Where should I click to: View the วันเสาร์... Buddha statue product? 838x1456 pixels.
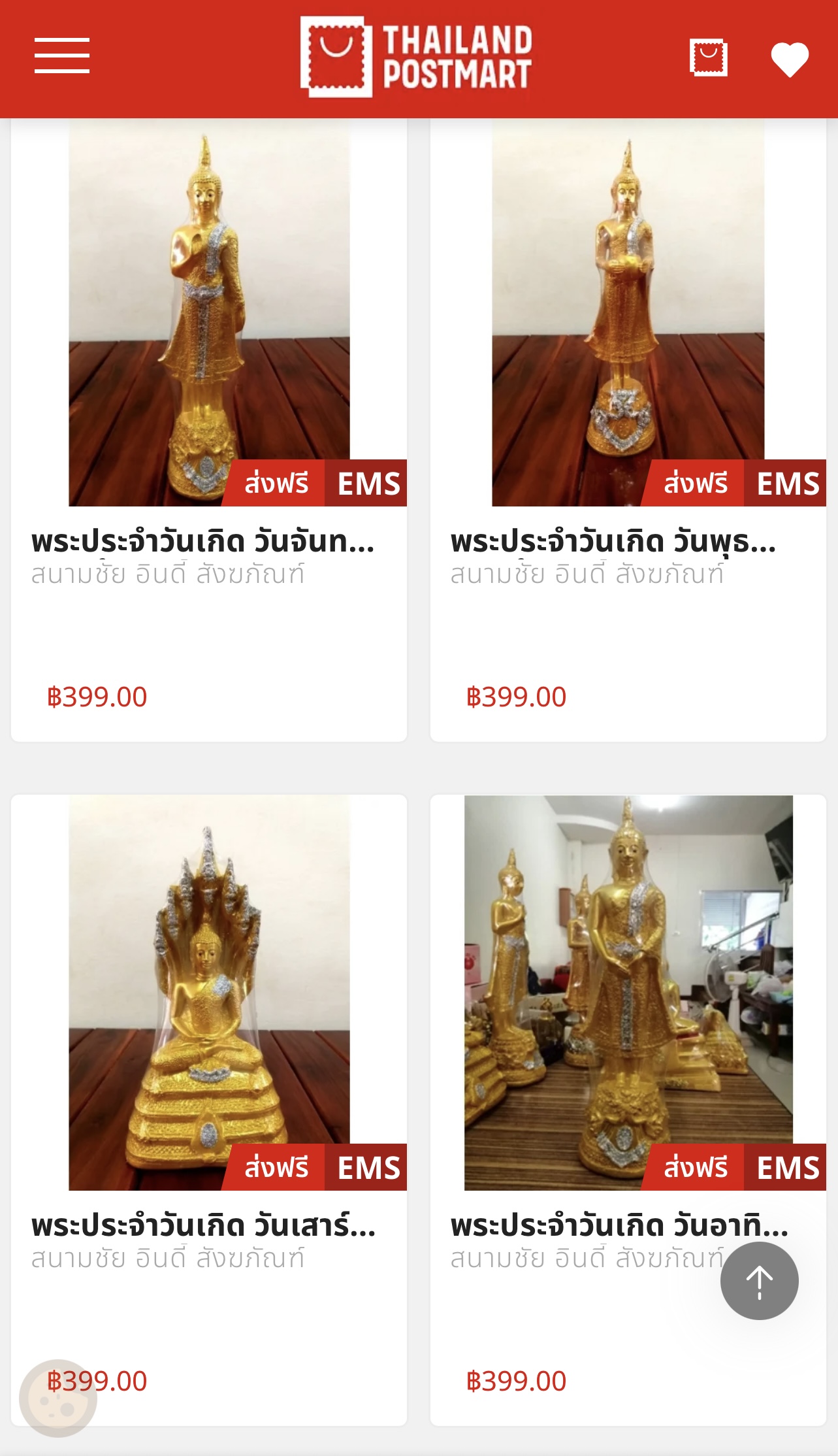[x=209, y=993]
